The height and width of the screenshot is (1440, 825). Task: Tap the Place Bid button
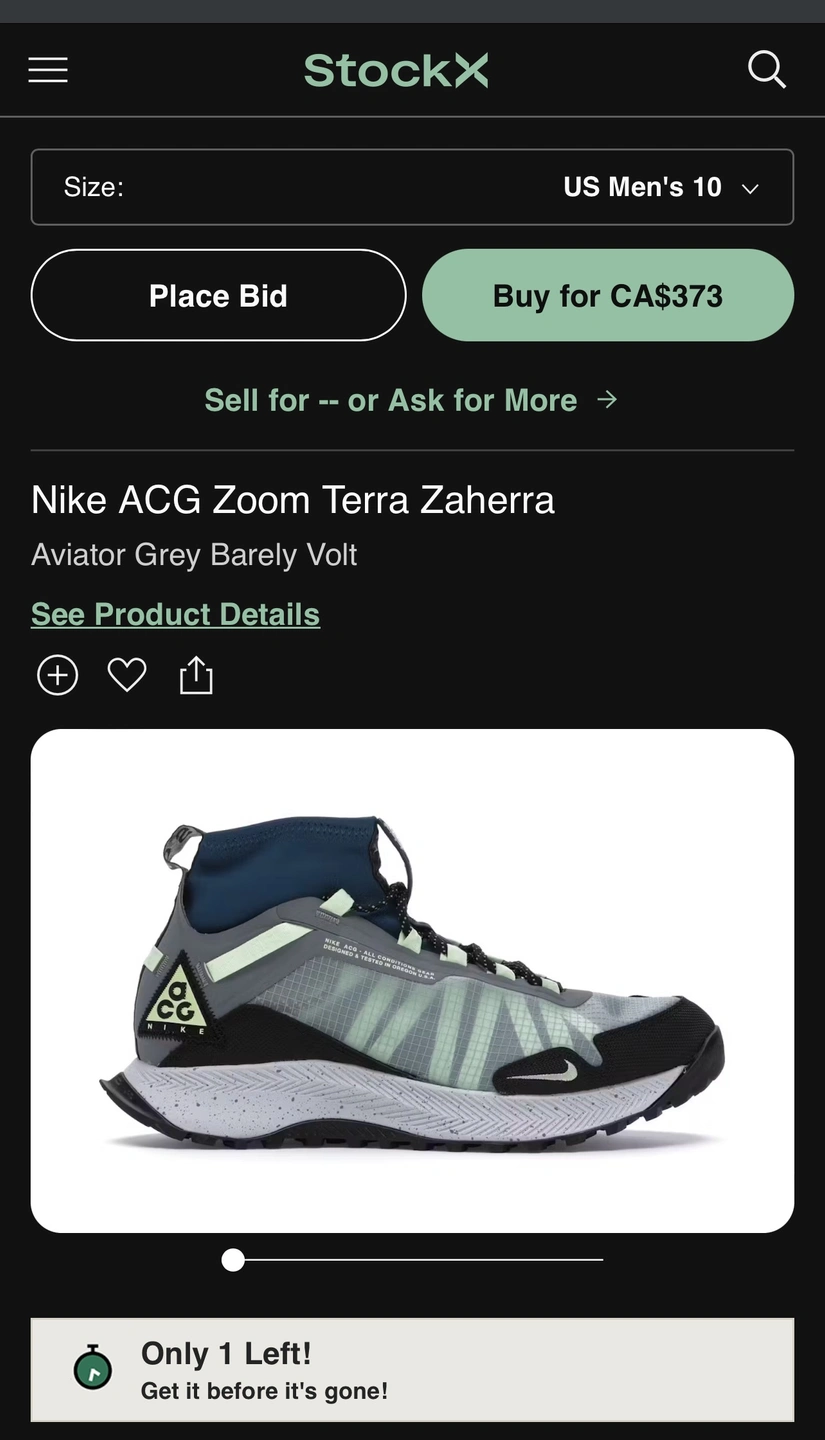point(218,295)
